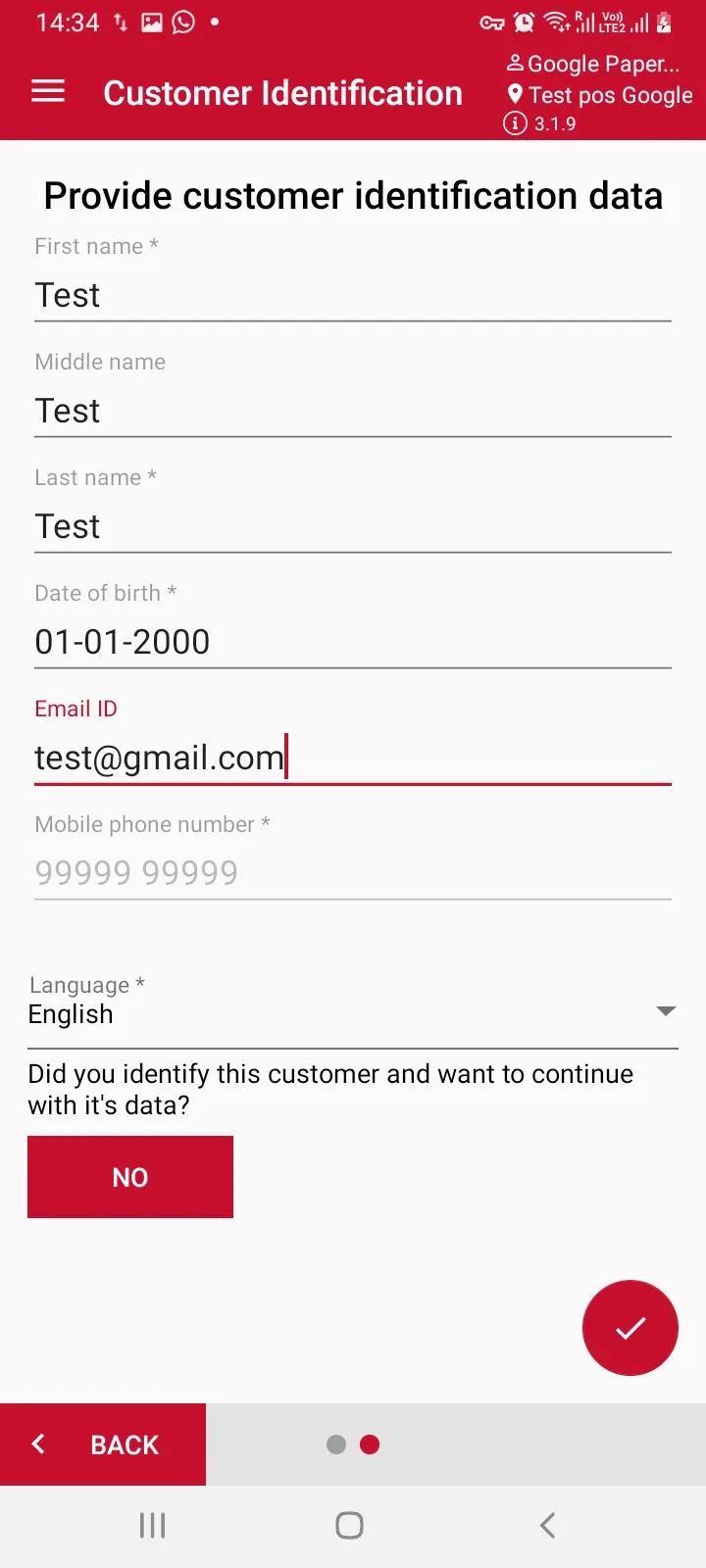Go back using the BACK button
This screenshot has height=1568, width=706.
coord(103,1445)
